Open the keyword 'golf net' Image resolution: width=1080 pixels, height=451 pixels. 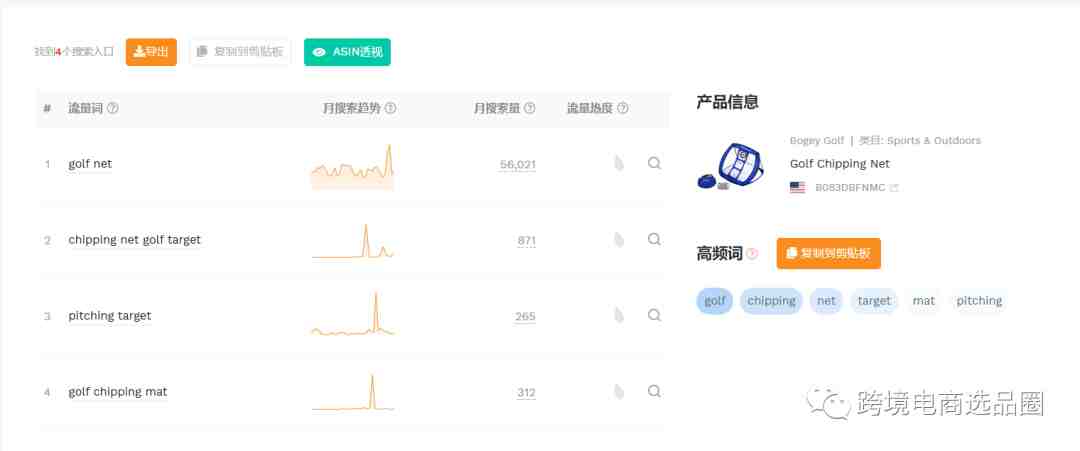pos(90,164)
